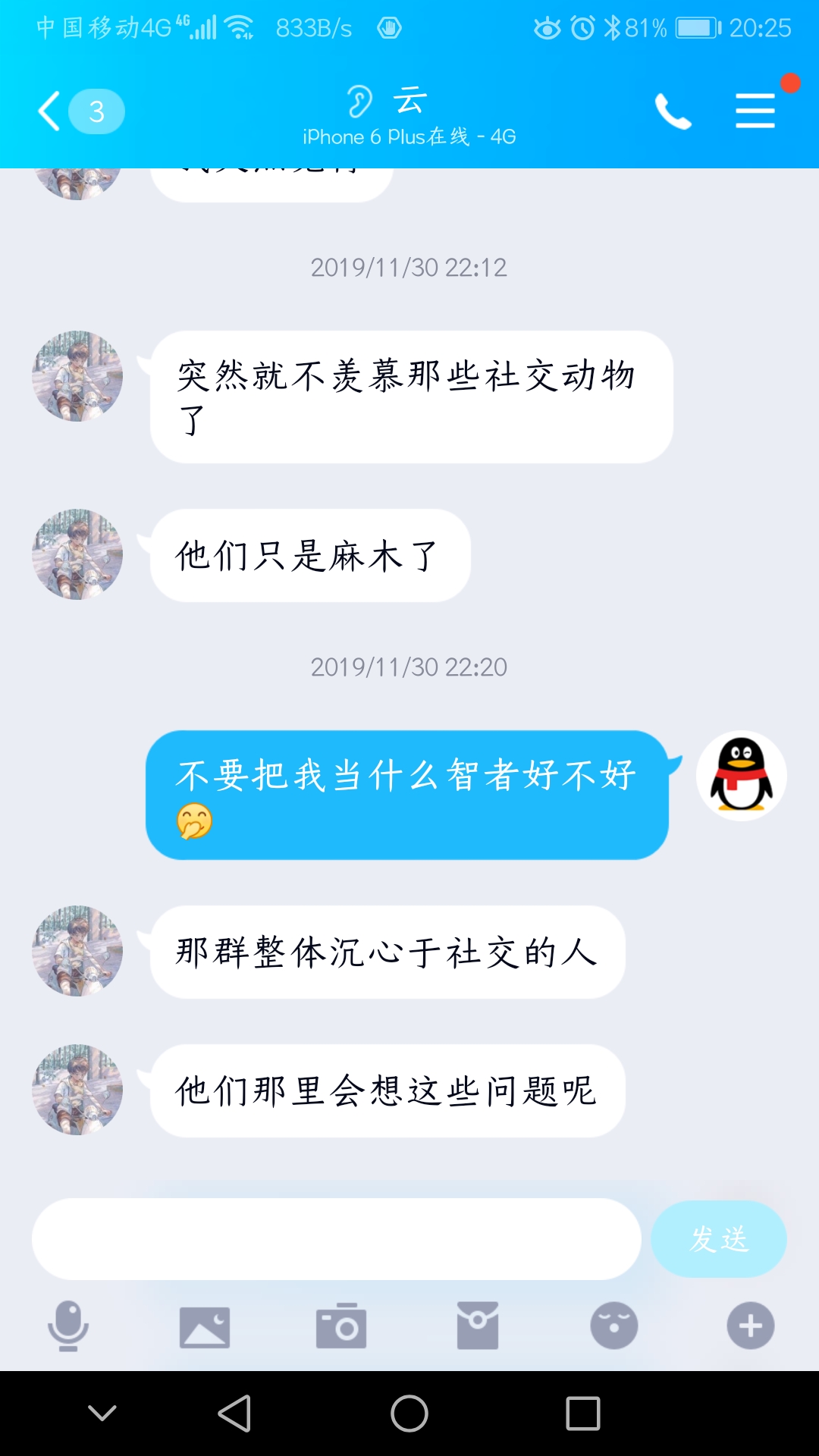Image resolution: width=819 pixels, height=1456 pixels.
Task: Tap the 发送 send button
Action: (718, 1239)
